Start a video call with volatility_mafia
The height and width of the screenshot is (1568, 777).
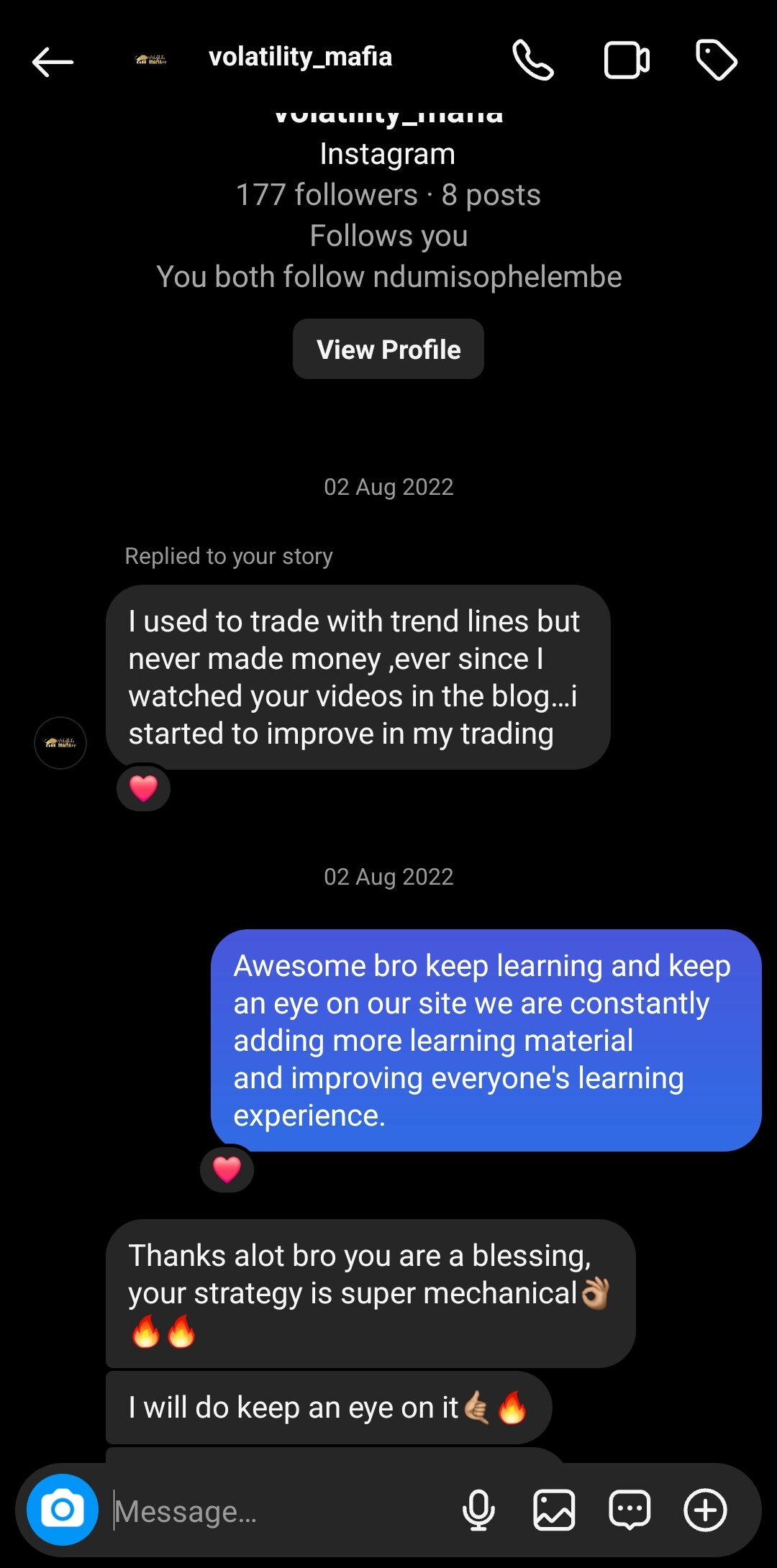pos(626,60)
